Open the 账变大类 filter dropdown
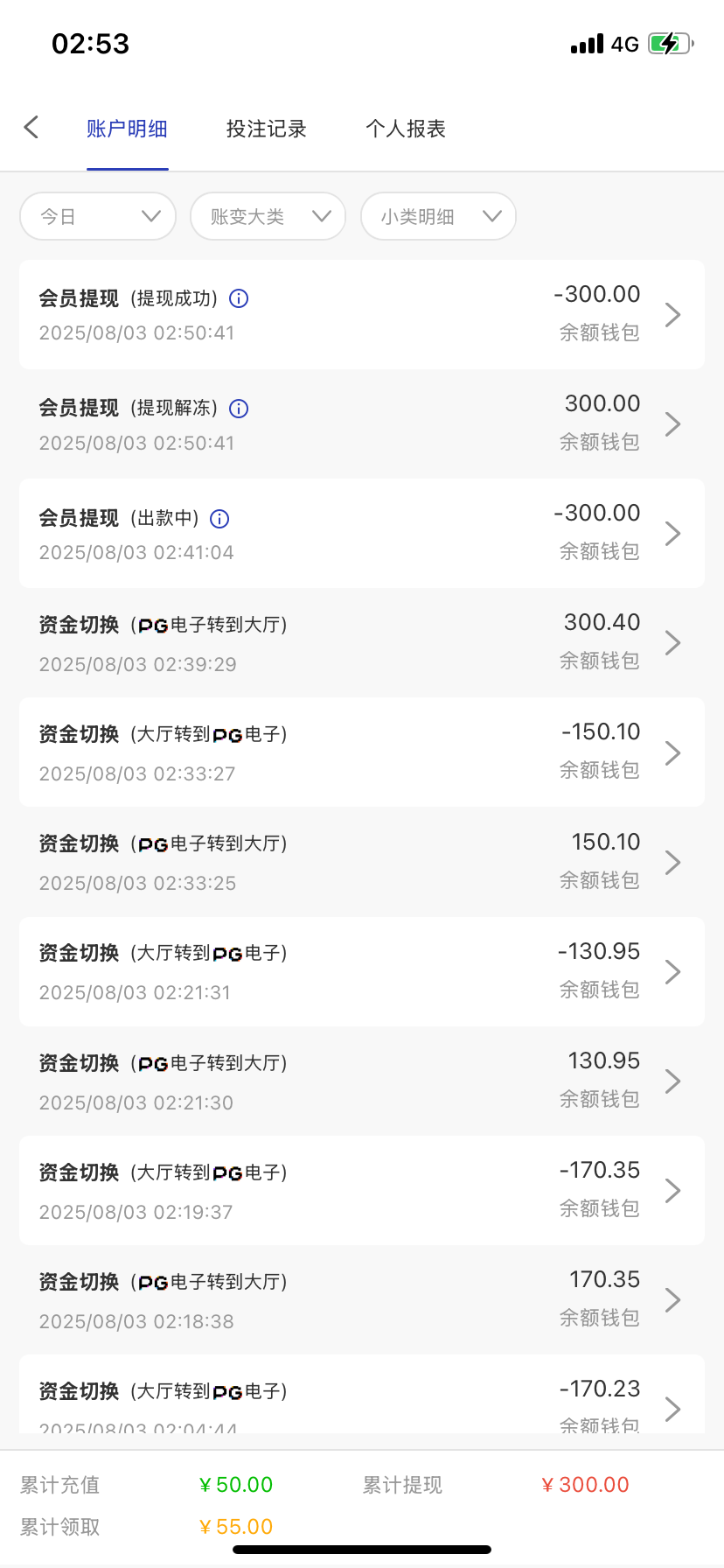This screenshot has height=1568, width=724. [268, 216]
